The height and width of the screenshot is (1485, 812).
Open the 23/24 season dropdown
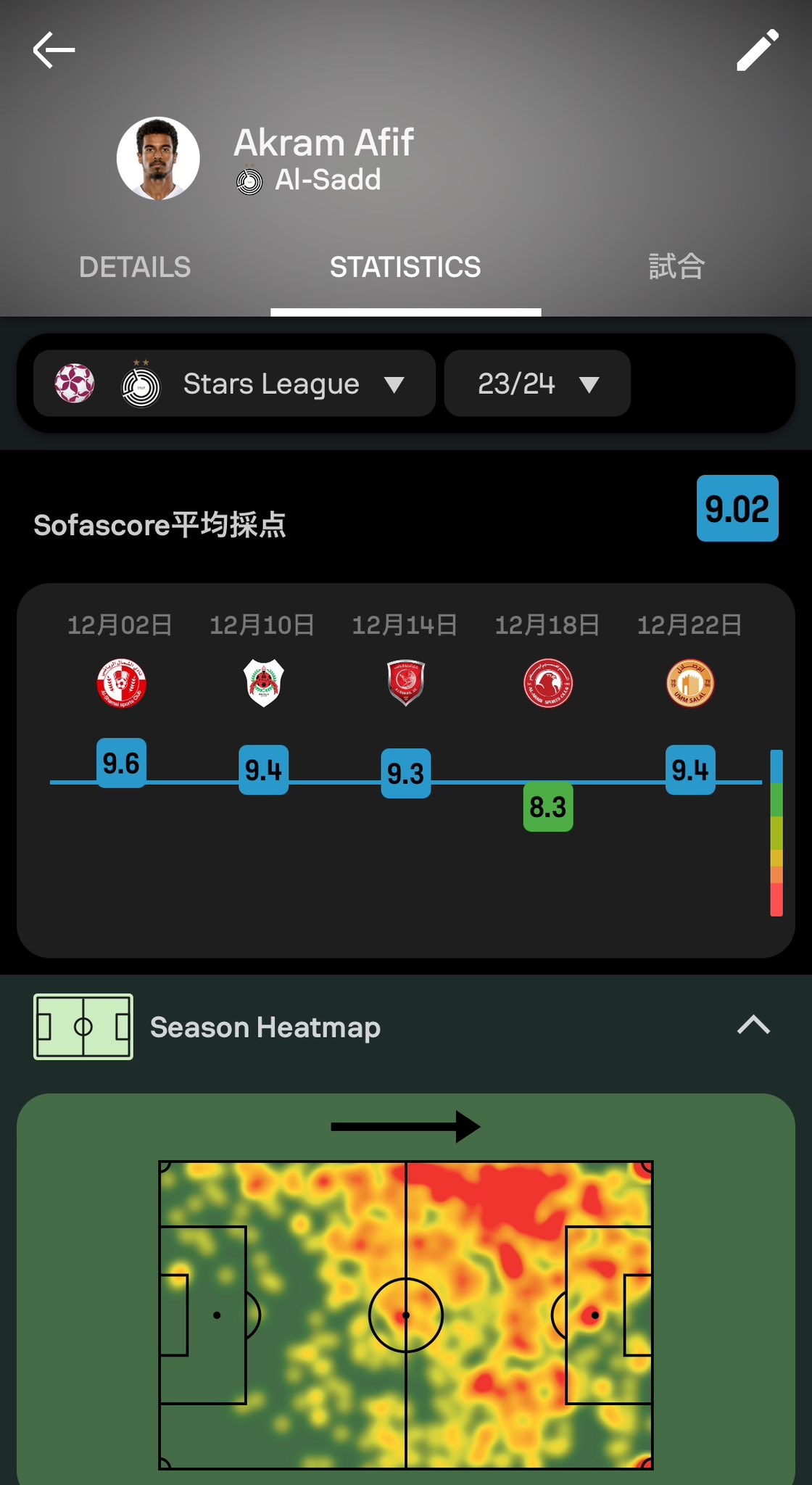click(x=537, y=384)
